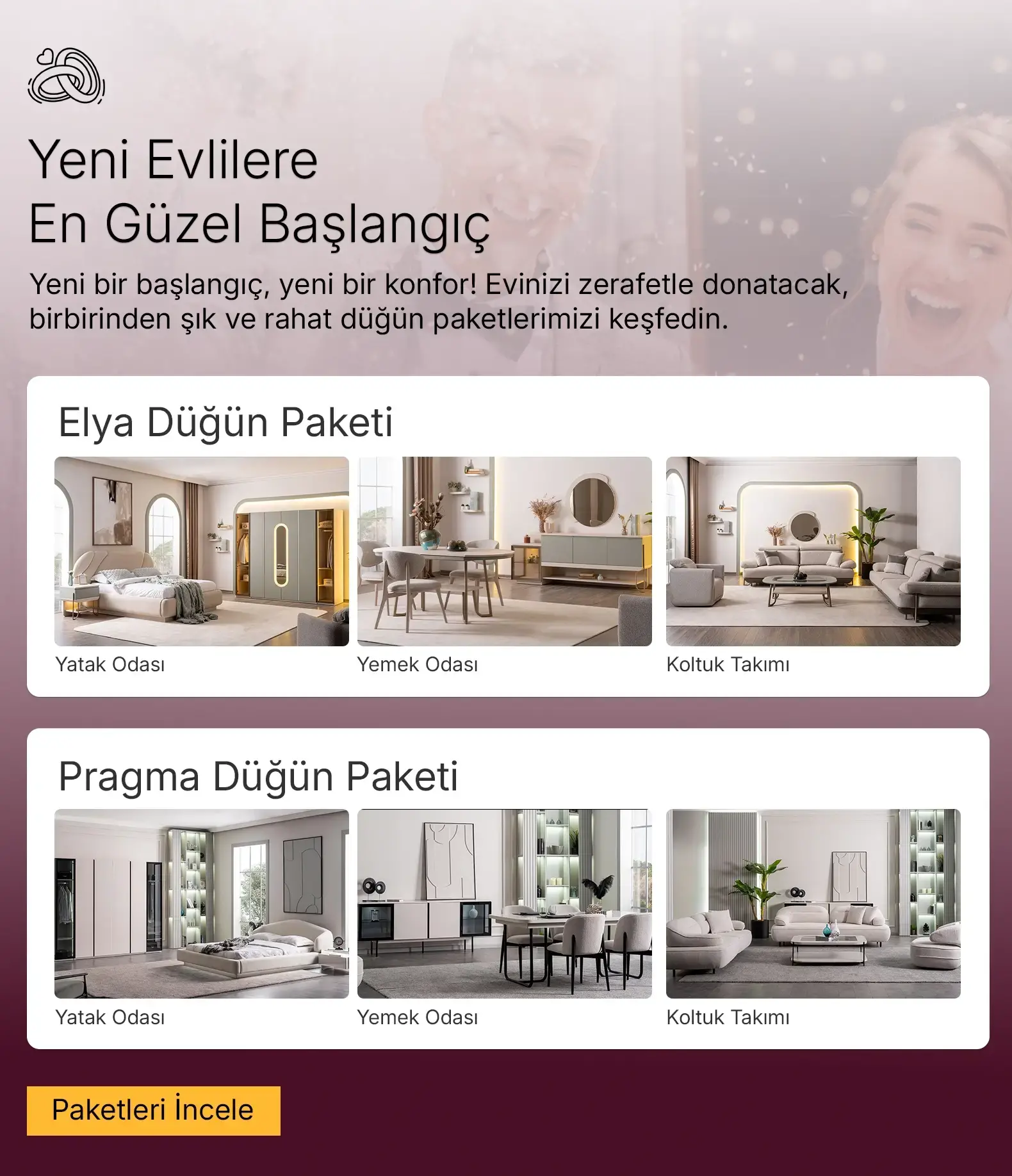Select the Yatak Odası label under Elya package
The height and width of the screenshot is (1176, 1012).
coord(110,666)
